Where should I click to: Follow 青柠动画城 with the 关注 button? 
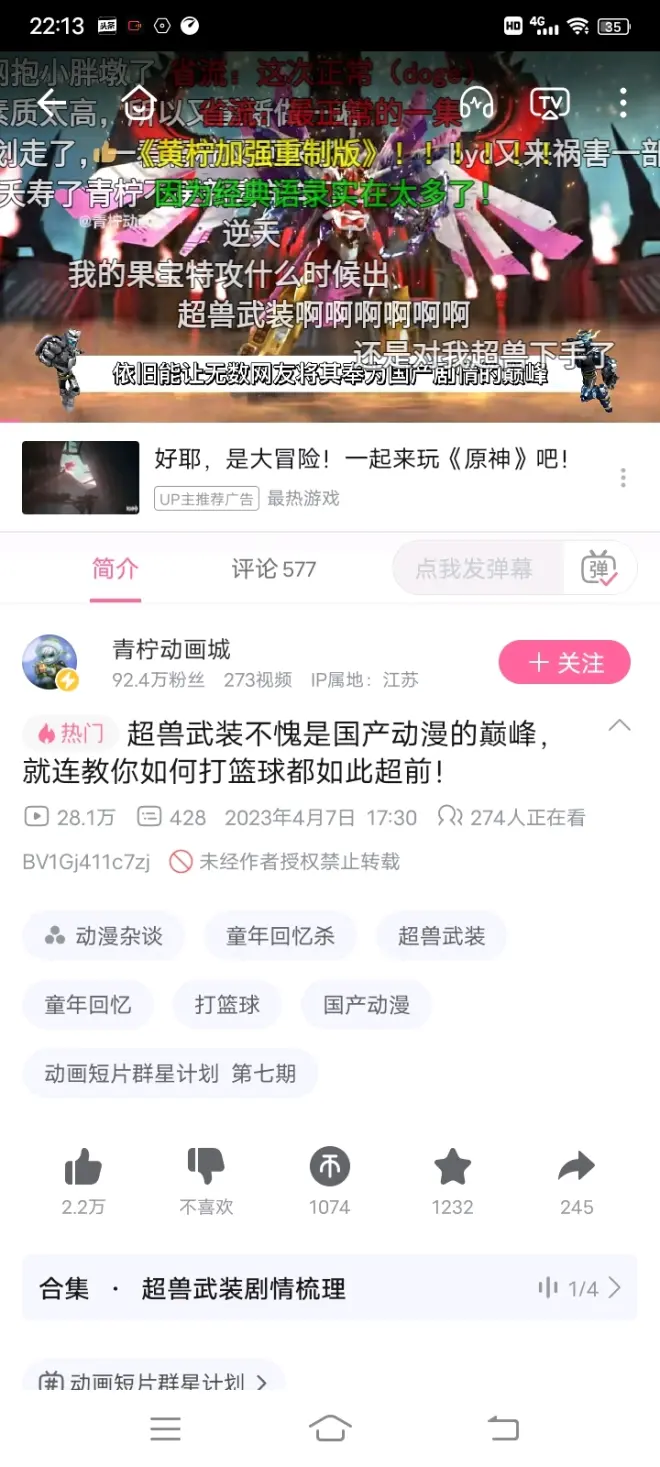pyautogui.click(x=564, y=663)
